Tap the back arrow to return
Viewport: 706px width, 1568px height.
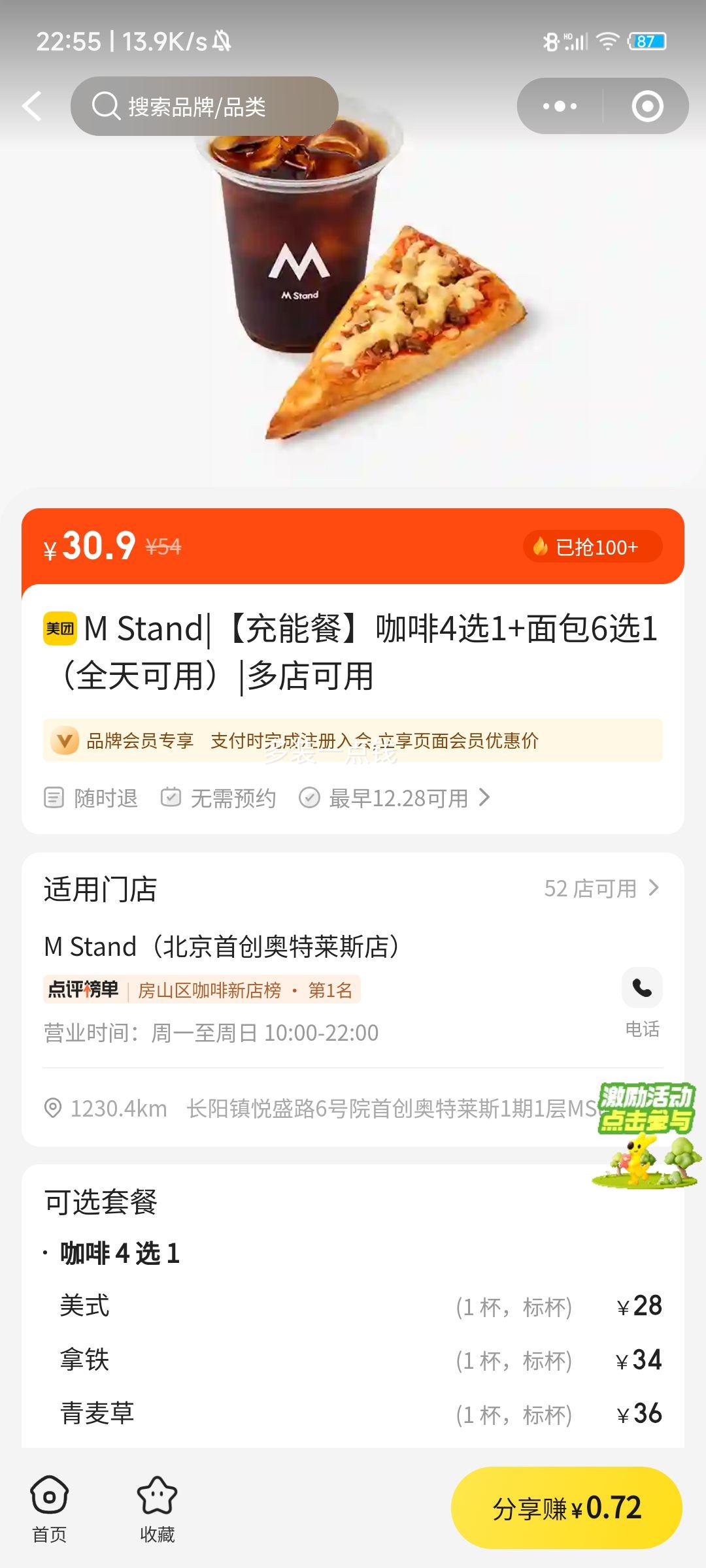tap(31, 106)
